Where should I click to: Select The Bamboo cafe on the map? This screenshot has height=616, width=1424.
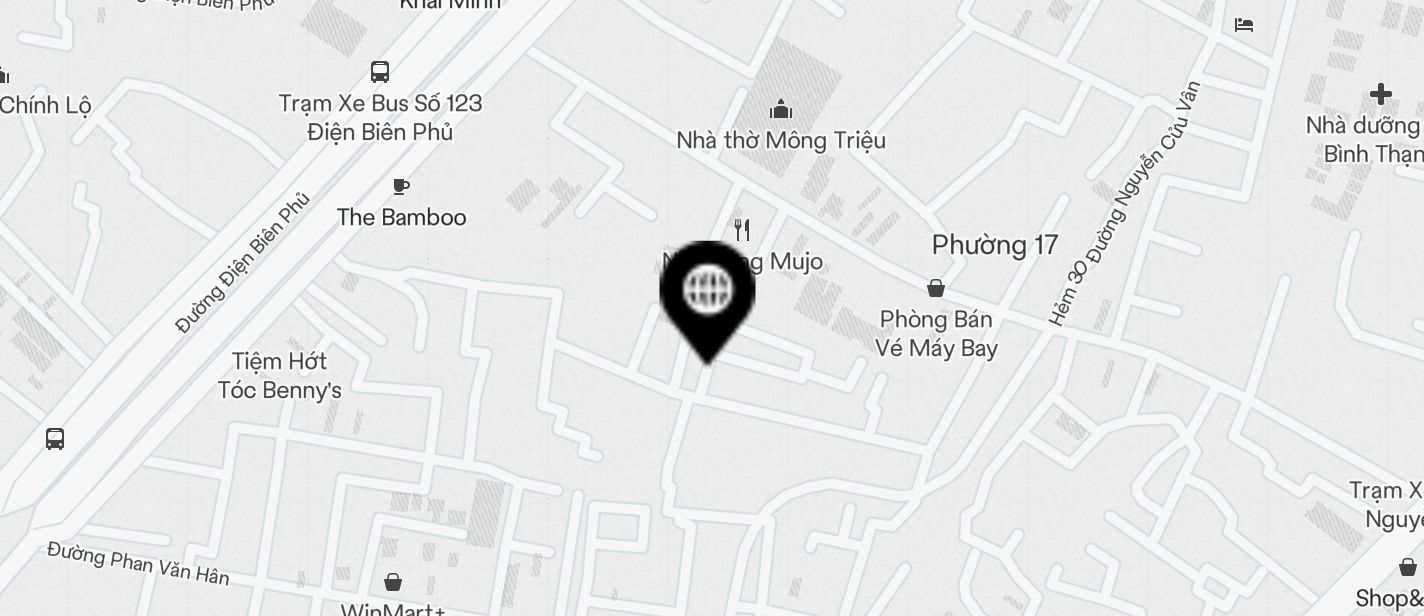[x=401, y=187]
